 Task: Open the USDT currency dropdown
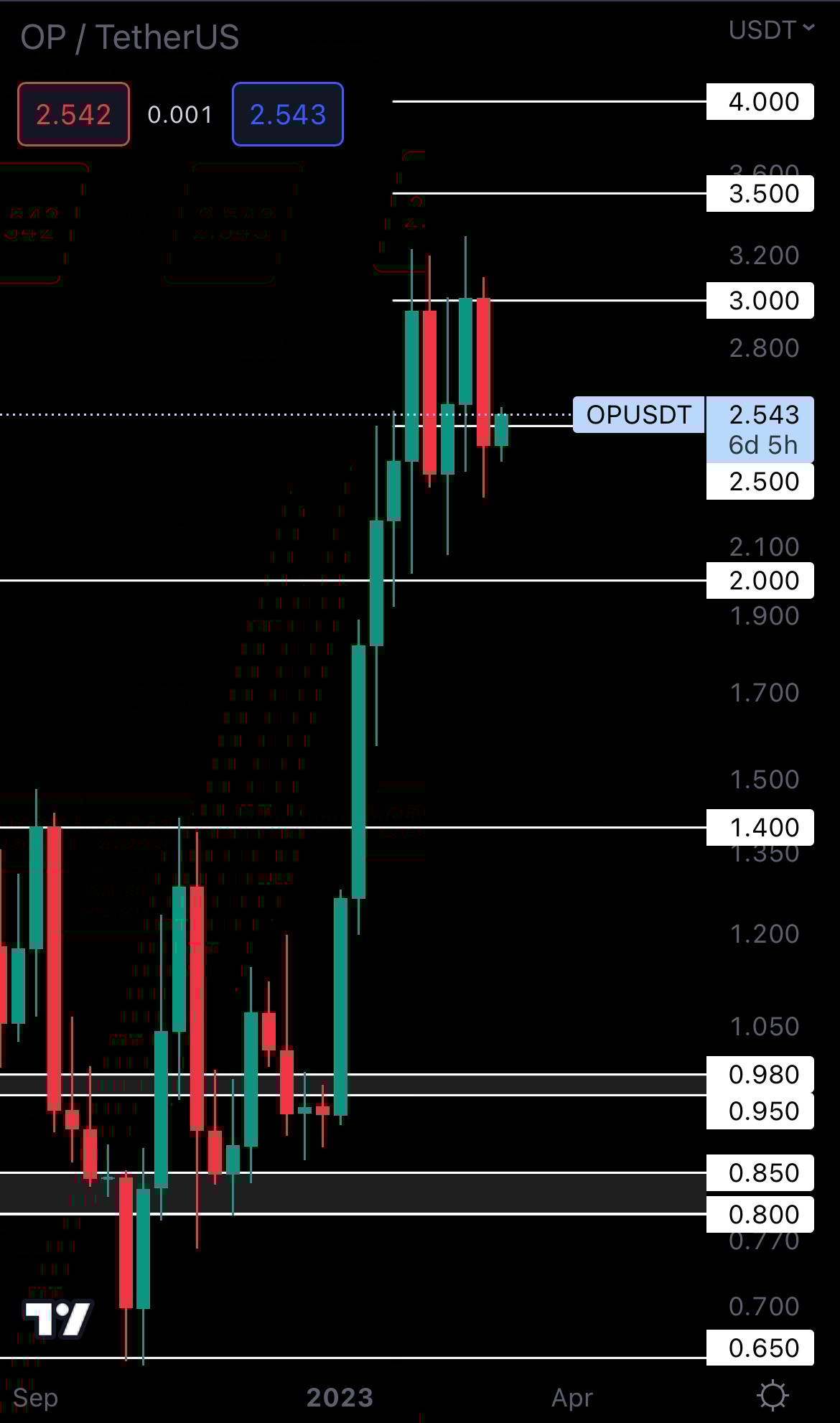[770, 30]
